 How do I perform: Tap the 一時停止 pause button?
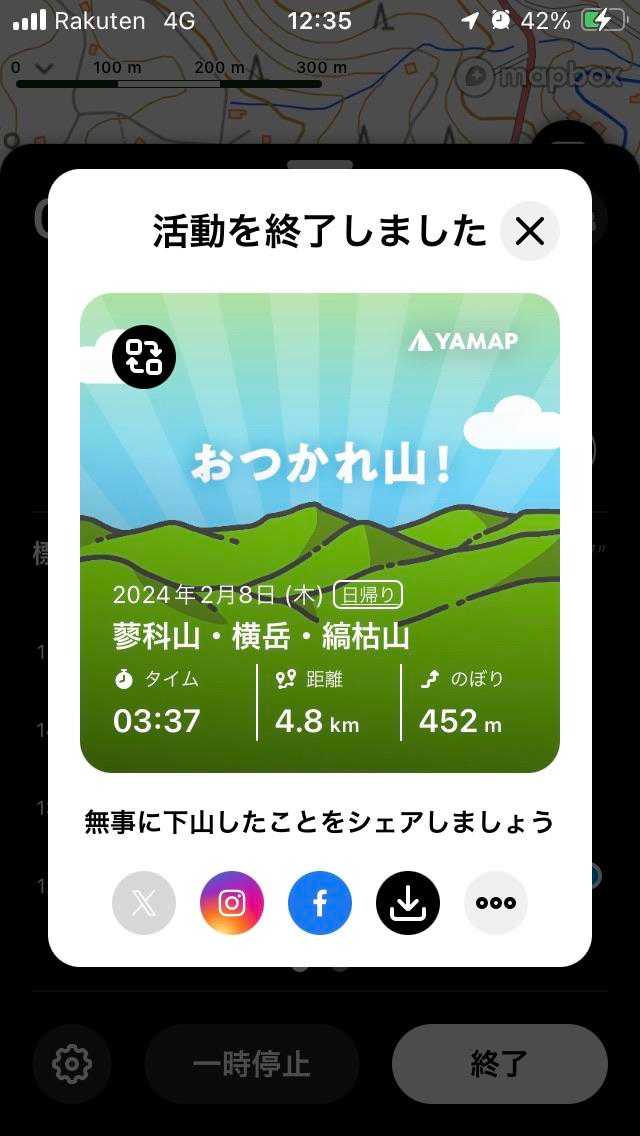251,1063
